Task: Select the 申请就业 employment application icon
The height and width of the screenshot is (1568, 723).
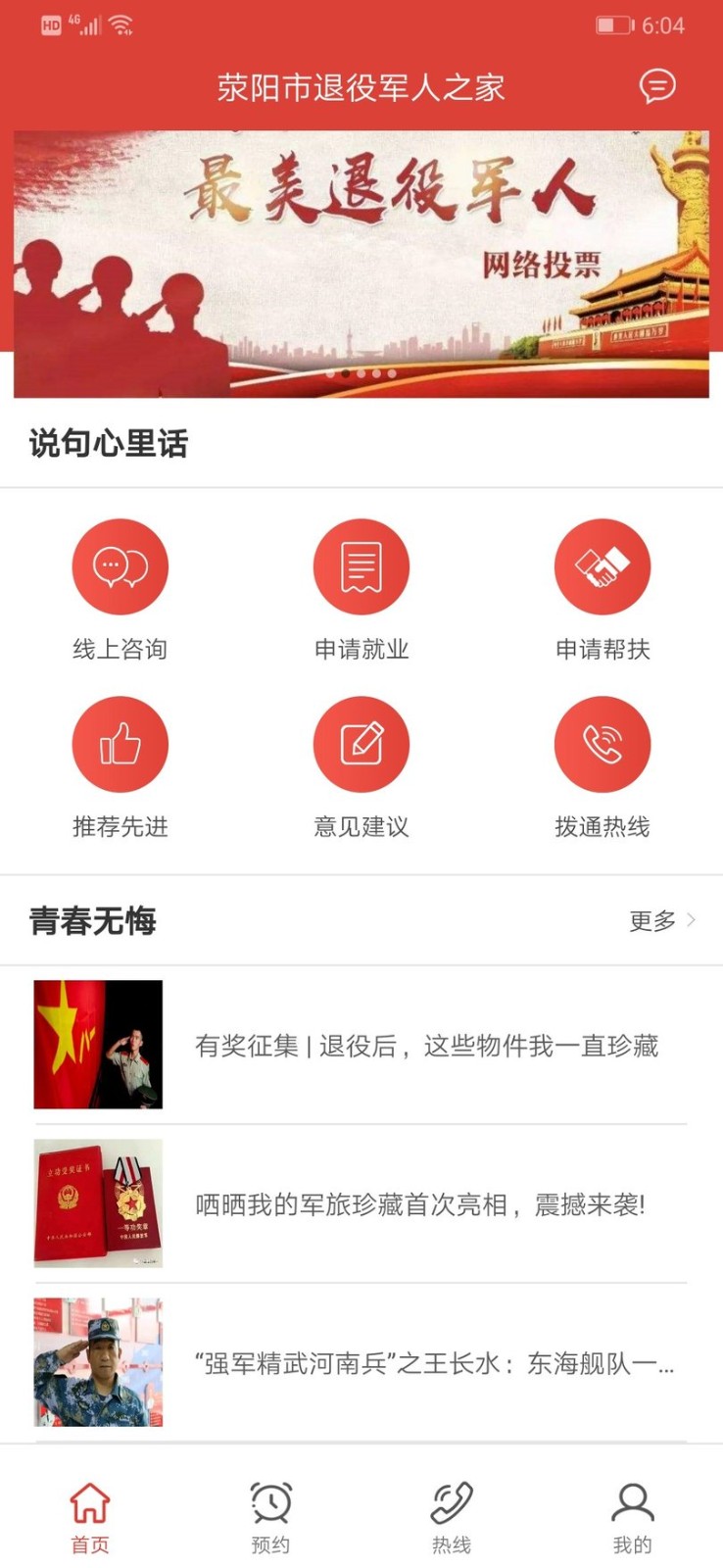Action: point(361,566)
